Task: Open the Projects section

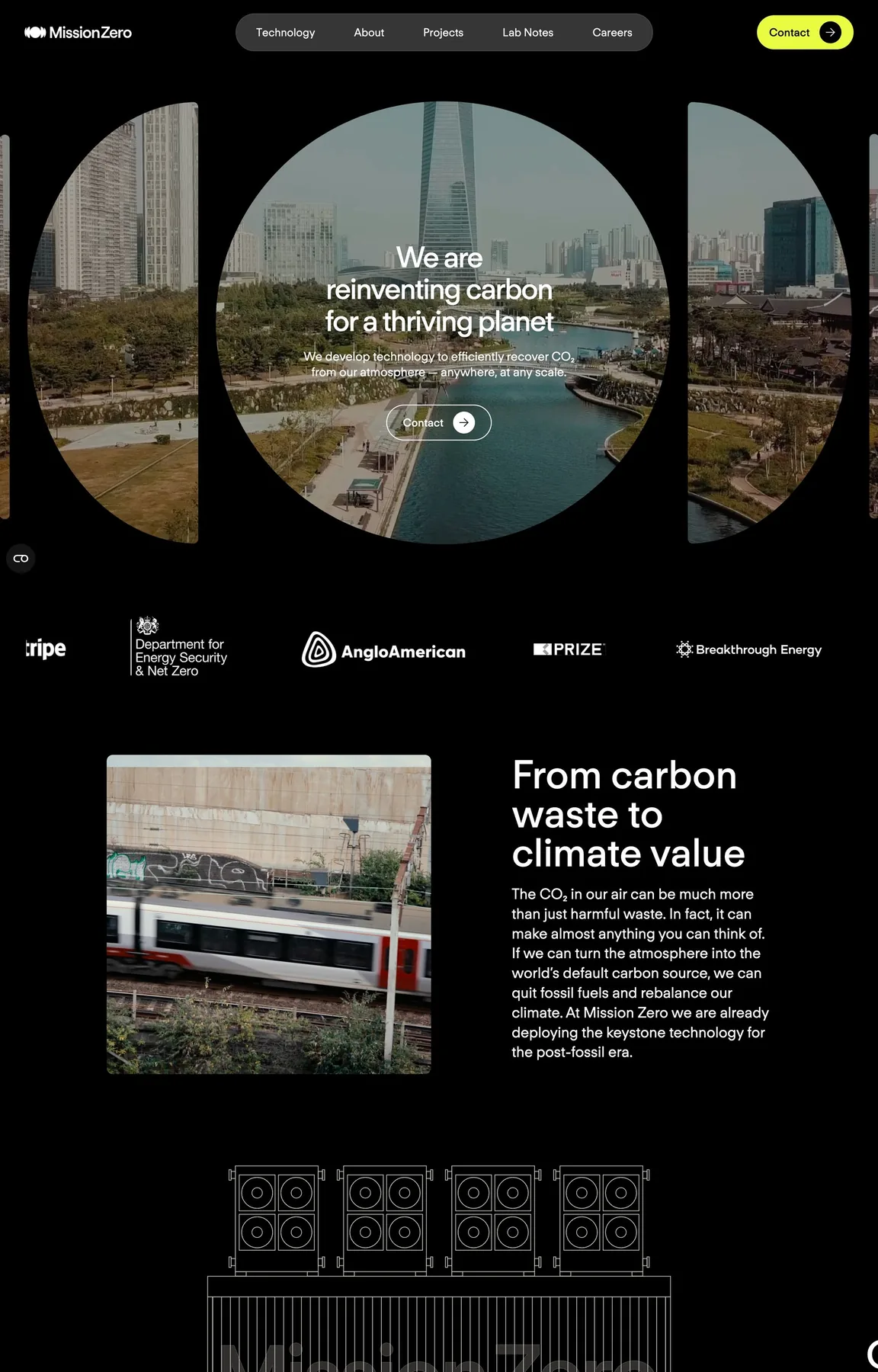Action: pos(443,33)
